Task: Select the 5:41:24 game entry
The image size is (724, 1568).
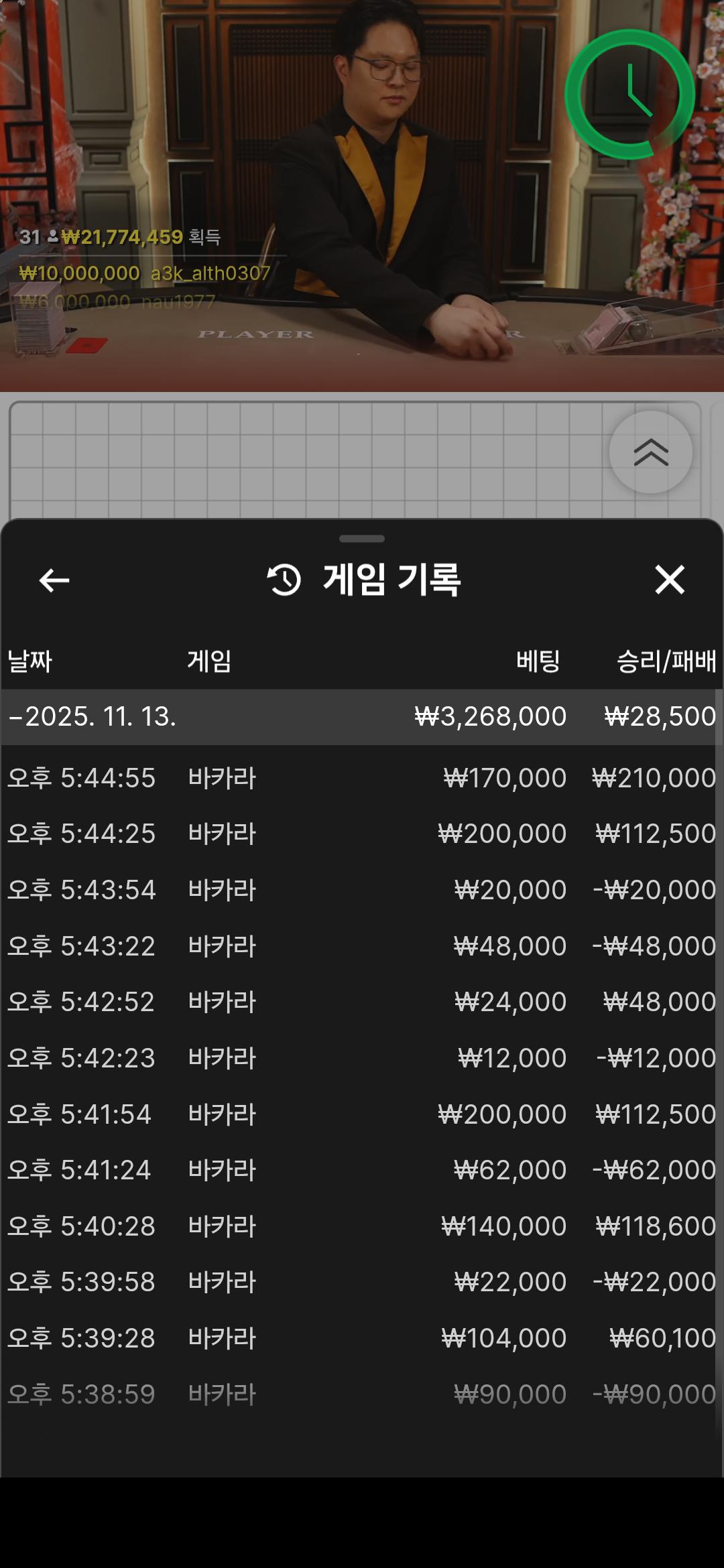Action: (x=362, y=1170)
